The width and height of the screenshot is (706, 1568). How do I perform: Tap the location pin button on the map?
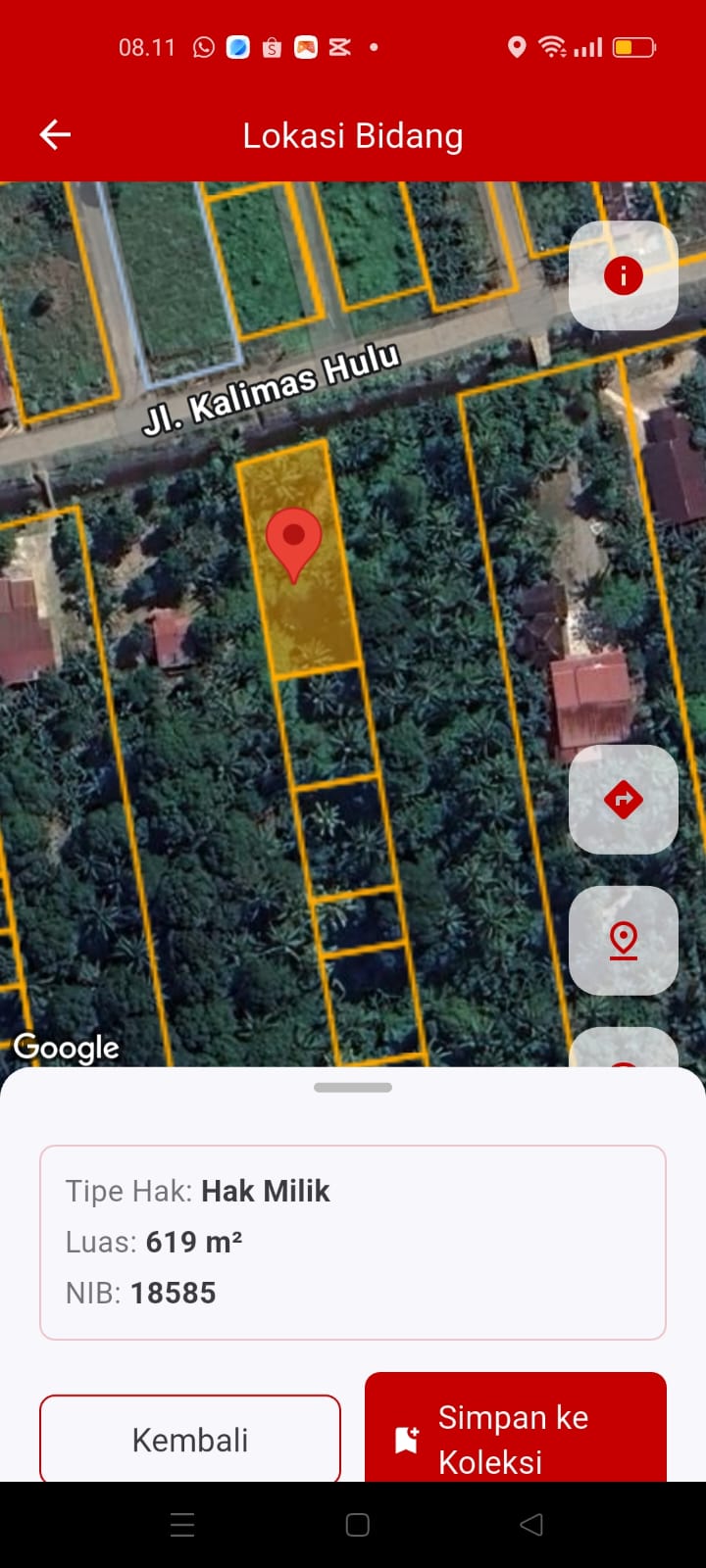(x=623, y=940)
